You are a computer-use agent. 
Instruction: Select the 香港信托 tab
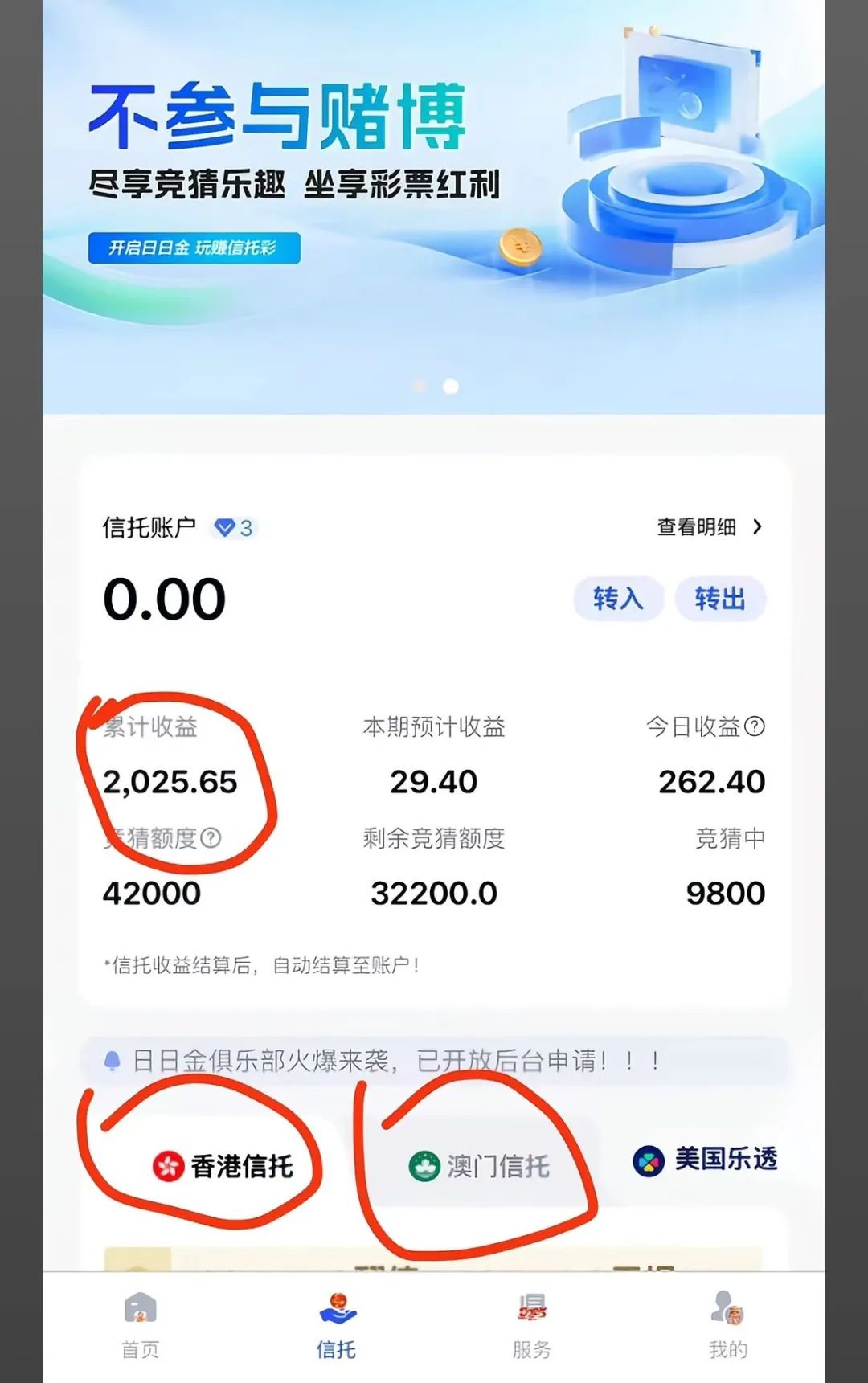coord(223,1166)
